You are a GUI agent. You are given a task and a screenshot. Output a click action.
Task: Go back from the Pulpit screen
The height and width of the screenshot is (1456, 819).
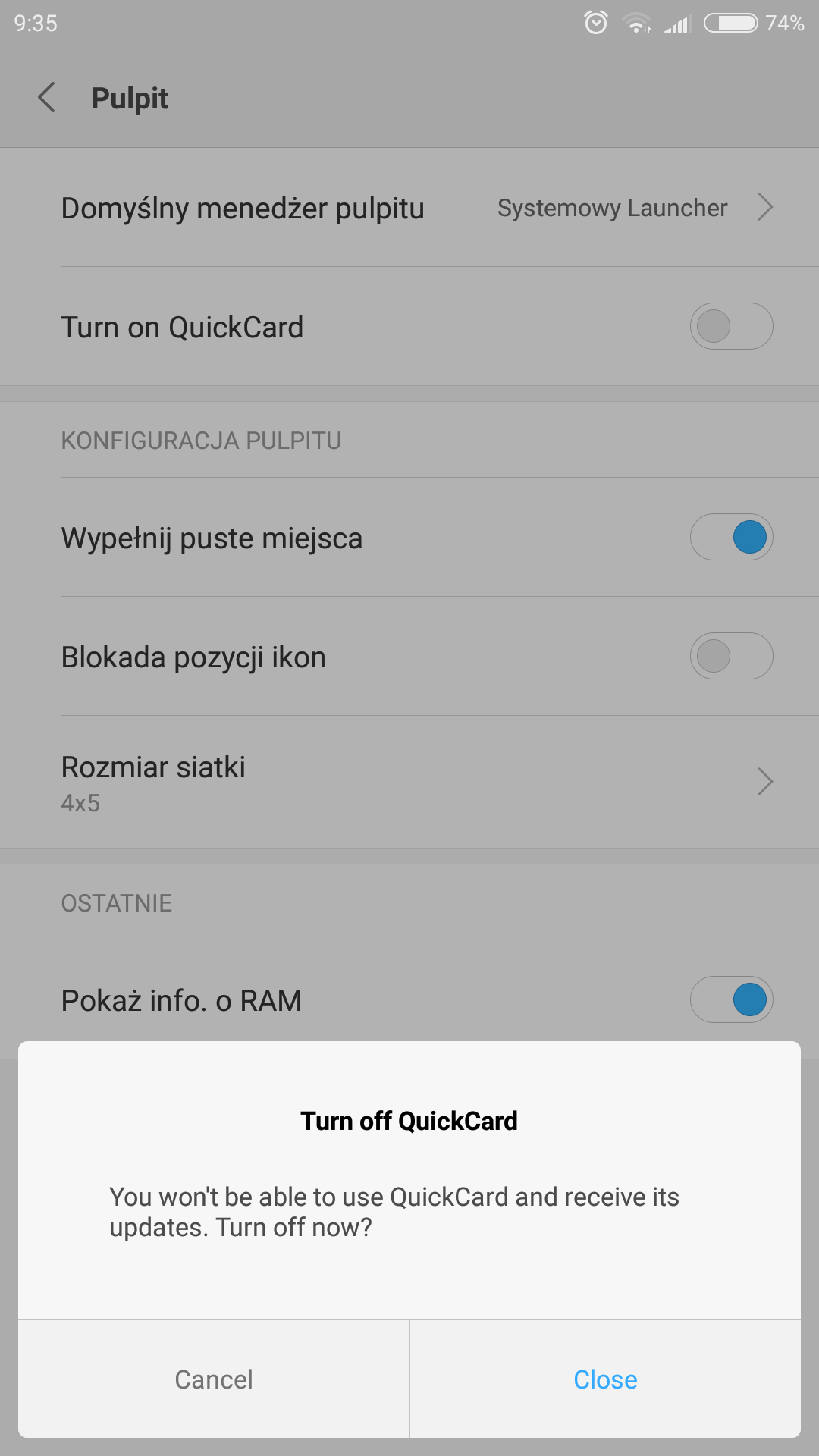point(47,98)
